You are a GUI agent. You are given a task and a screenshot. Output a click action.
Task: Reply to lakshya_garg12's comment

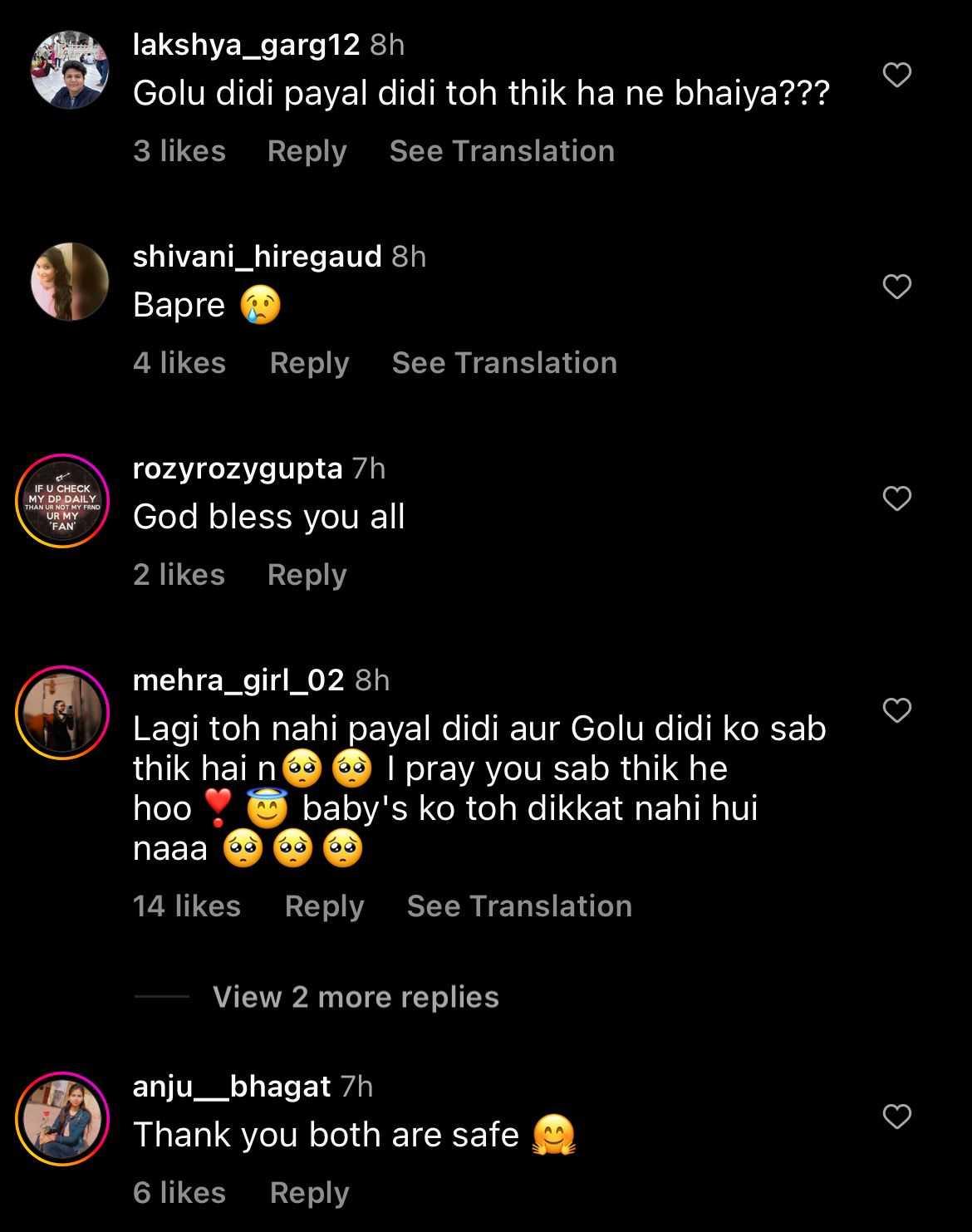(307, 151)
